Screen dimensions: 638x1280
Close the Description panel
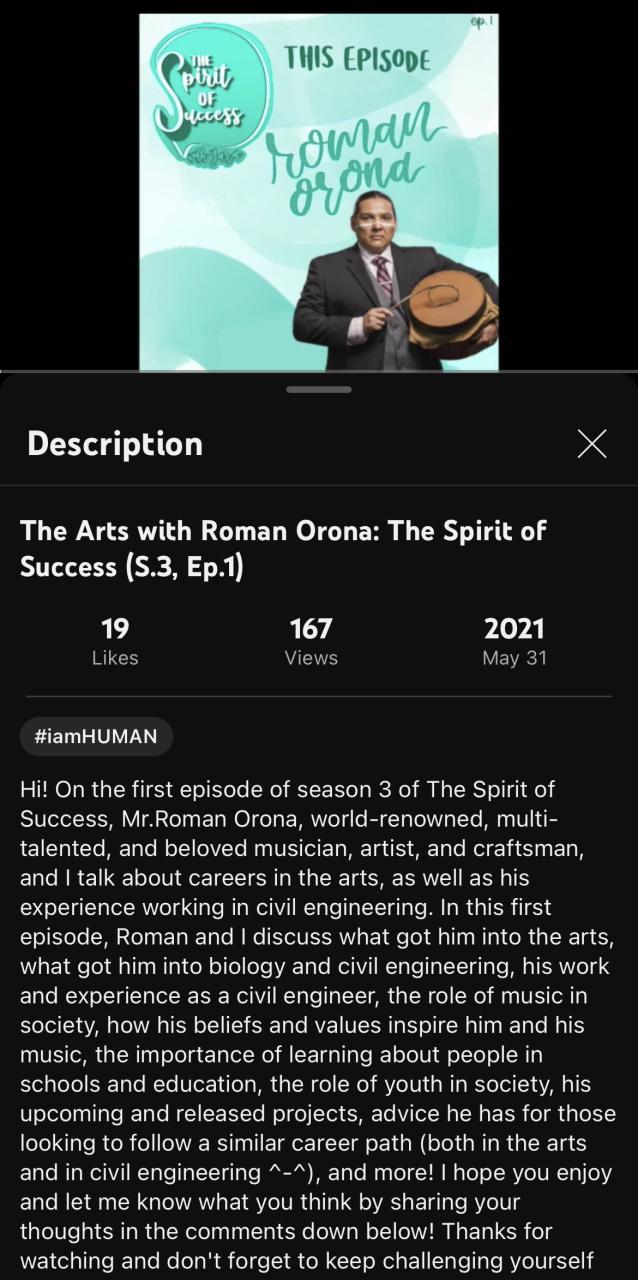click(x=592, y=444)
